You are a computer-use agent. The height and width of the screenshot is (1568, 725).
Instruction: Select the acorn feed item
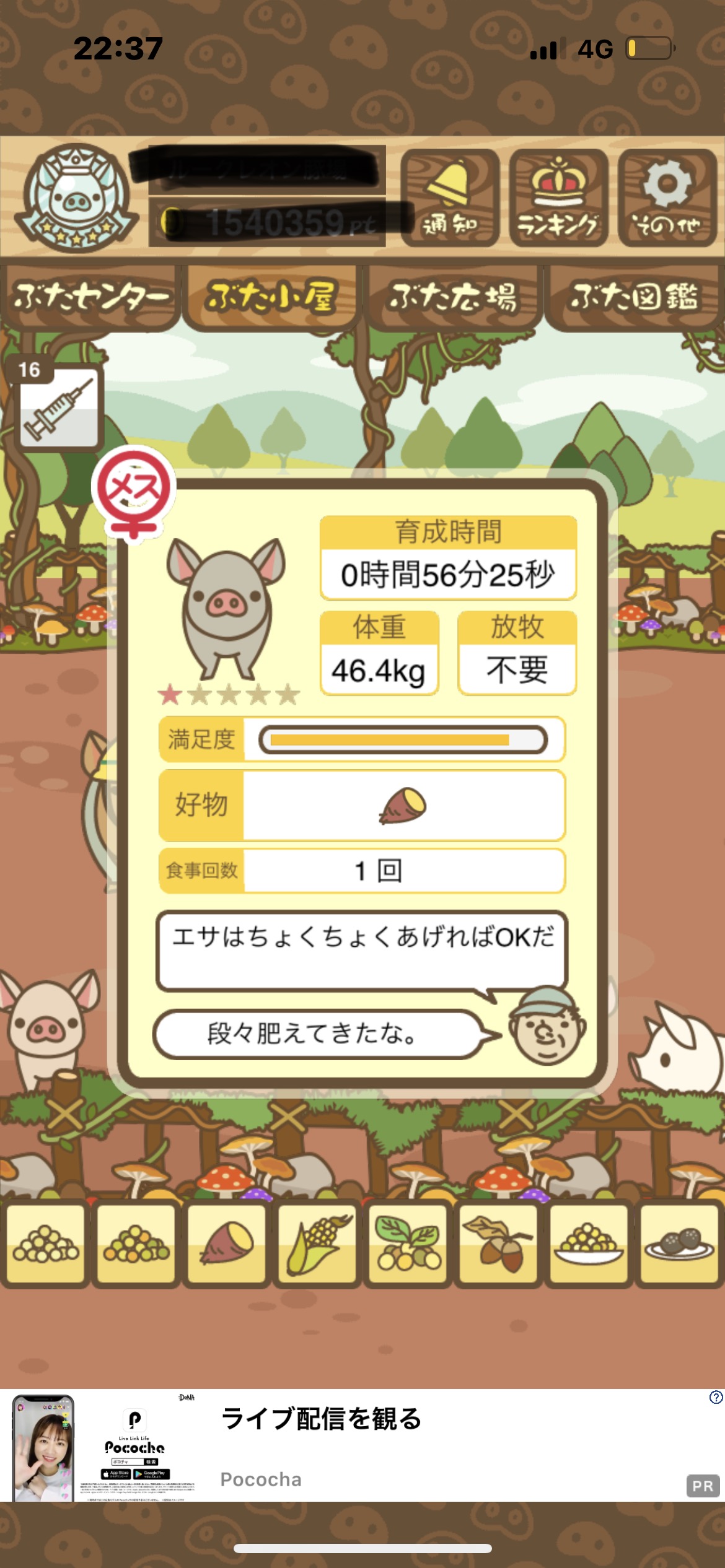coord(498,1243)
